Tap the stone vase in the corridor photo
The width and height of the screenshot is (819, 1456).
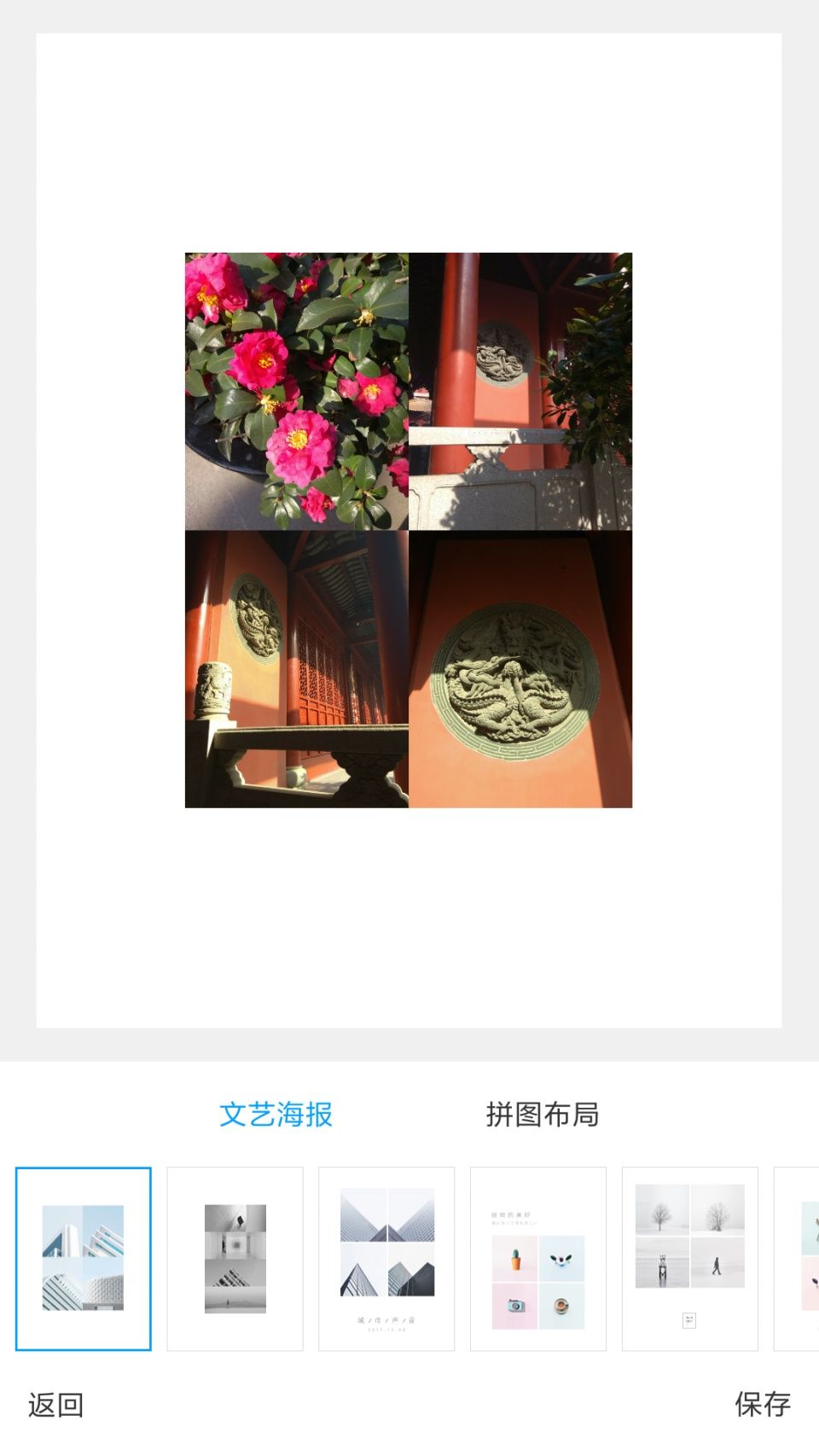click(x=213, y=691)
